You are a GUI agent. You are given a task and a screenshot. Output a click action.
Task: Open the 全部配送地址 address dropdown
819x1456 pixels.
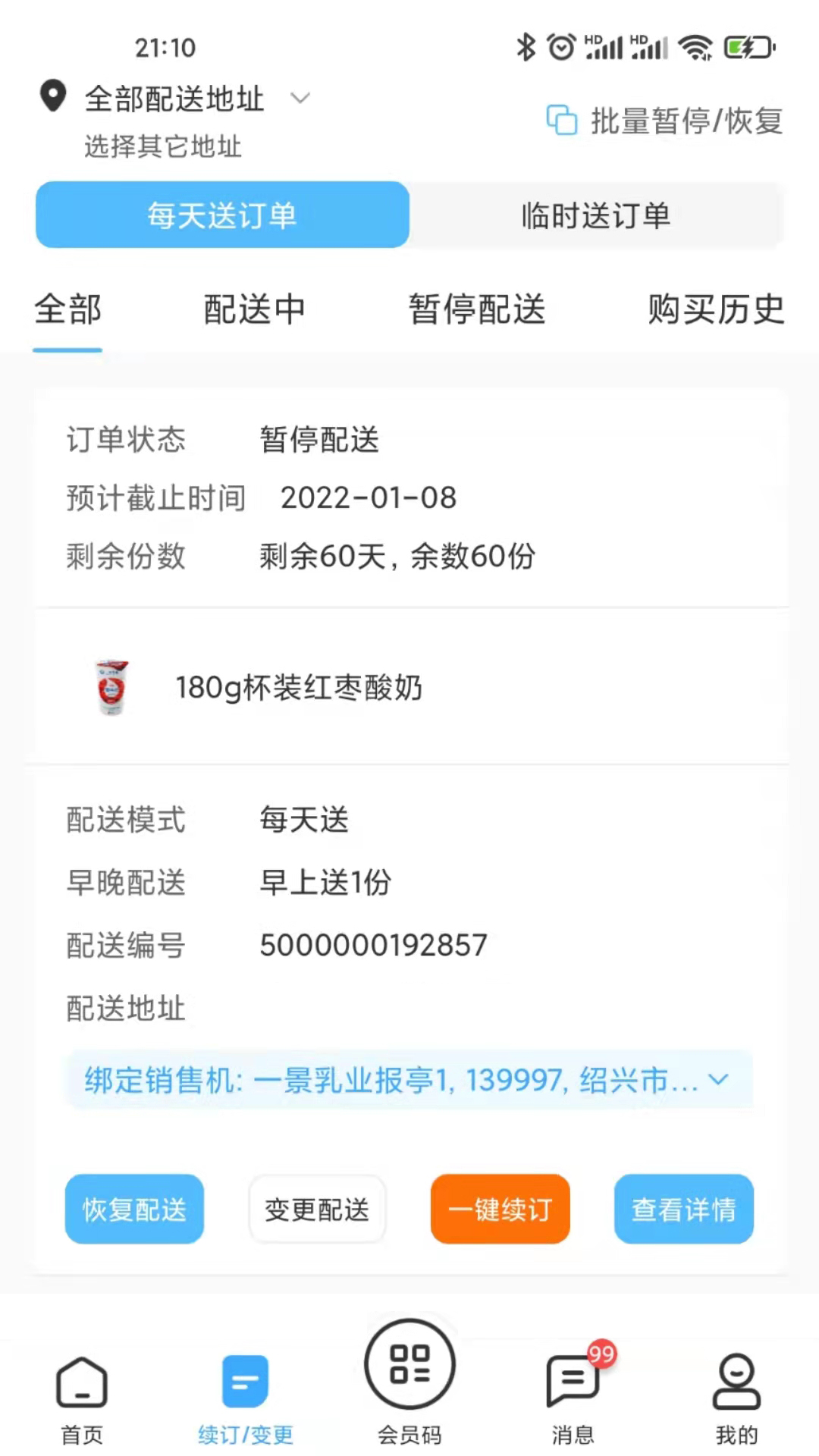[174, 99]
